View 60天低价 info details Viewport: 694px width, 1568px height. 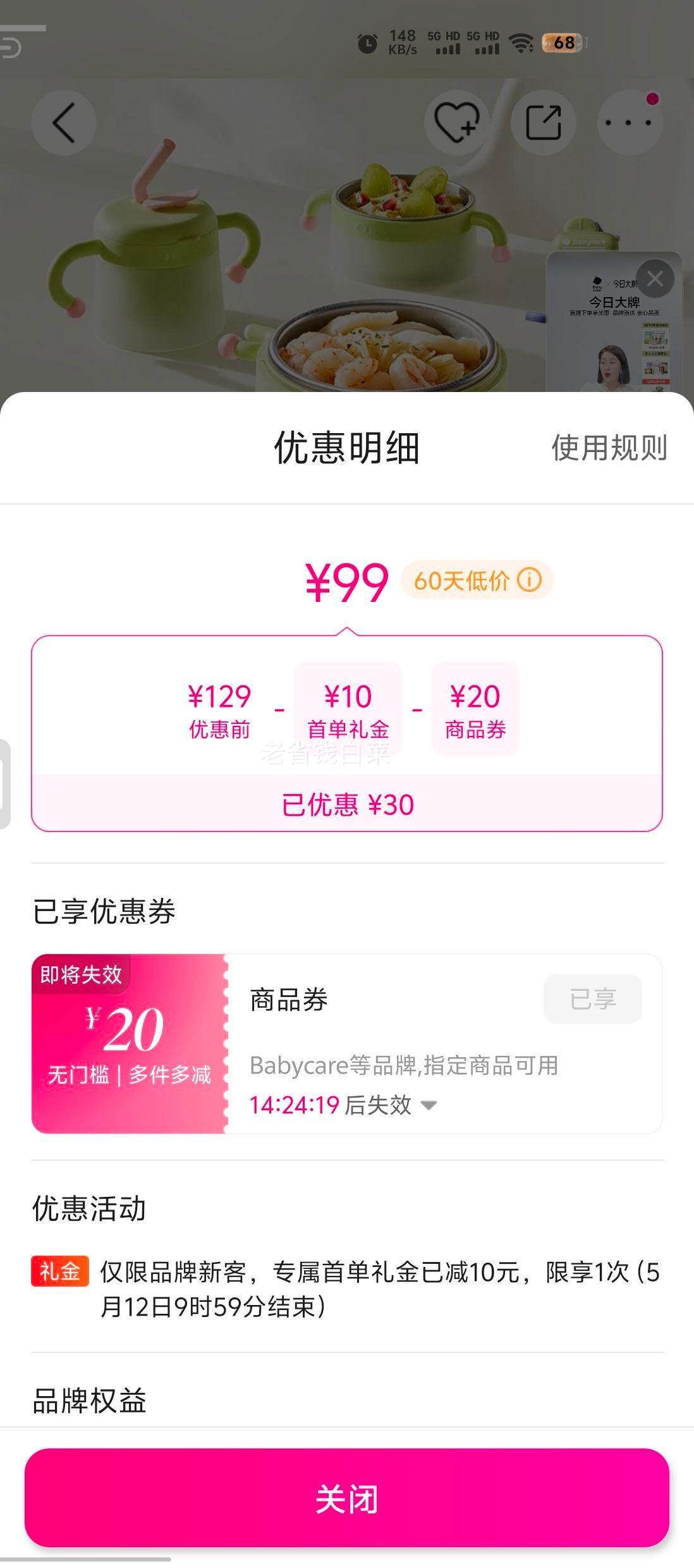pyautogui.click(x=530, y=580)
